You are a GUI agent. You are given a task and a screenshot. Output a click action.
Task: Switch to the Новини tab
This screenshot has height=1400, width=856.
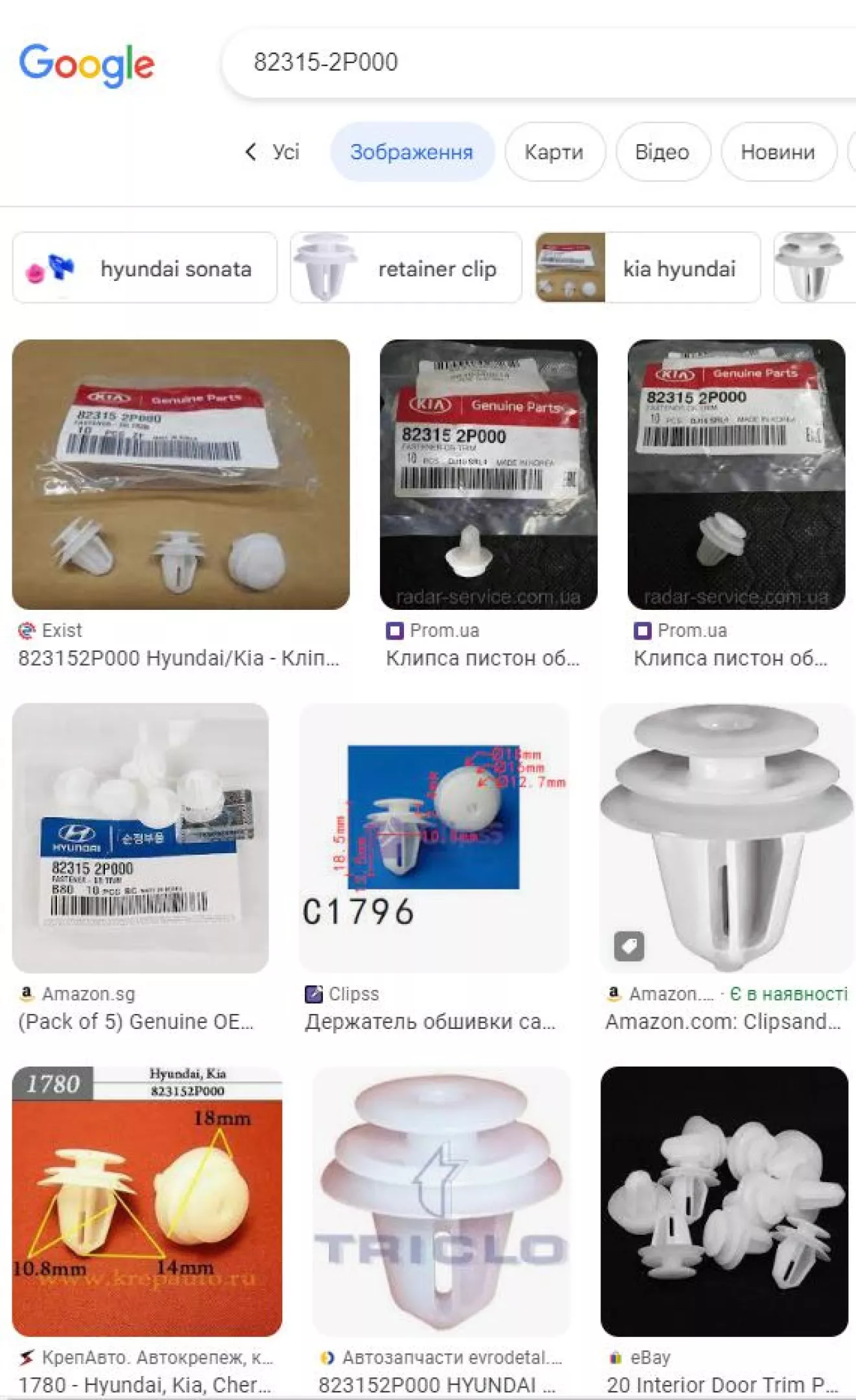pos(778,152)
